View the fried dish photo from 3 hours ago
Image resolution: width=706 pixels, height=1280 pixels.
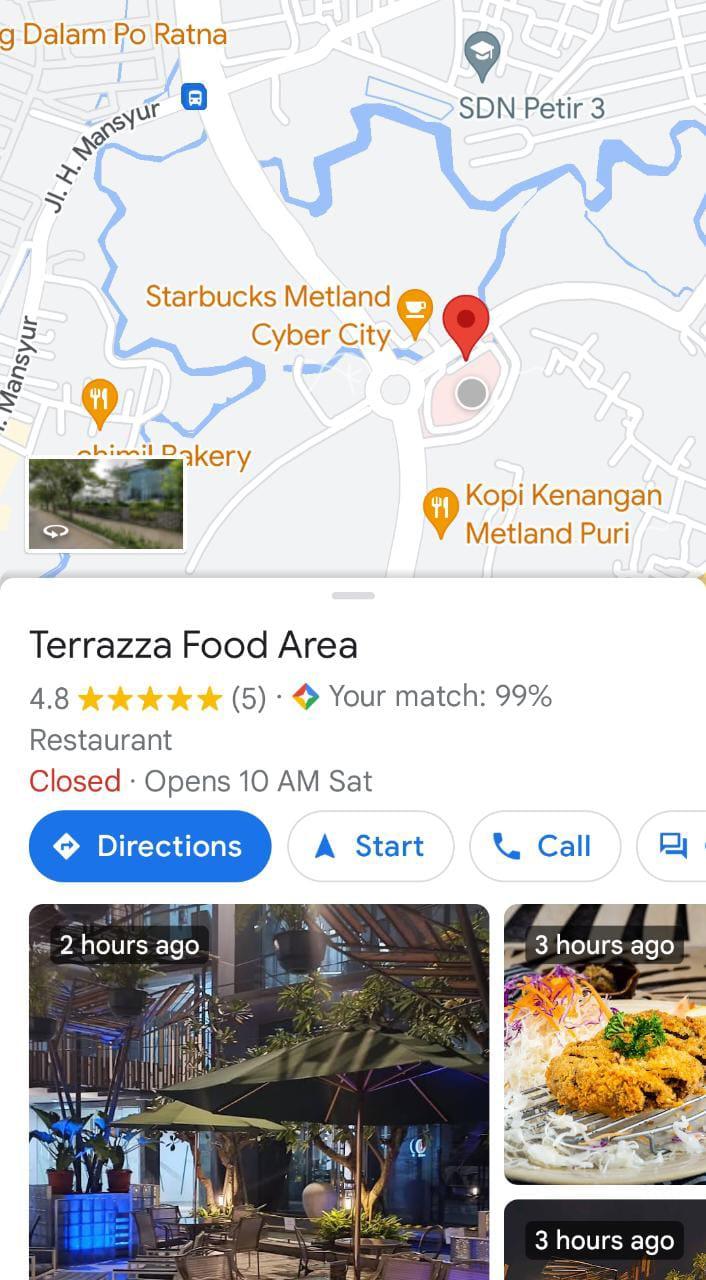click(x=605, y=1044)
